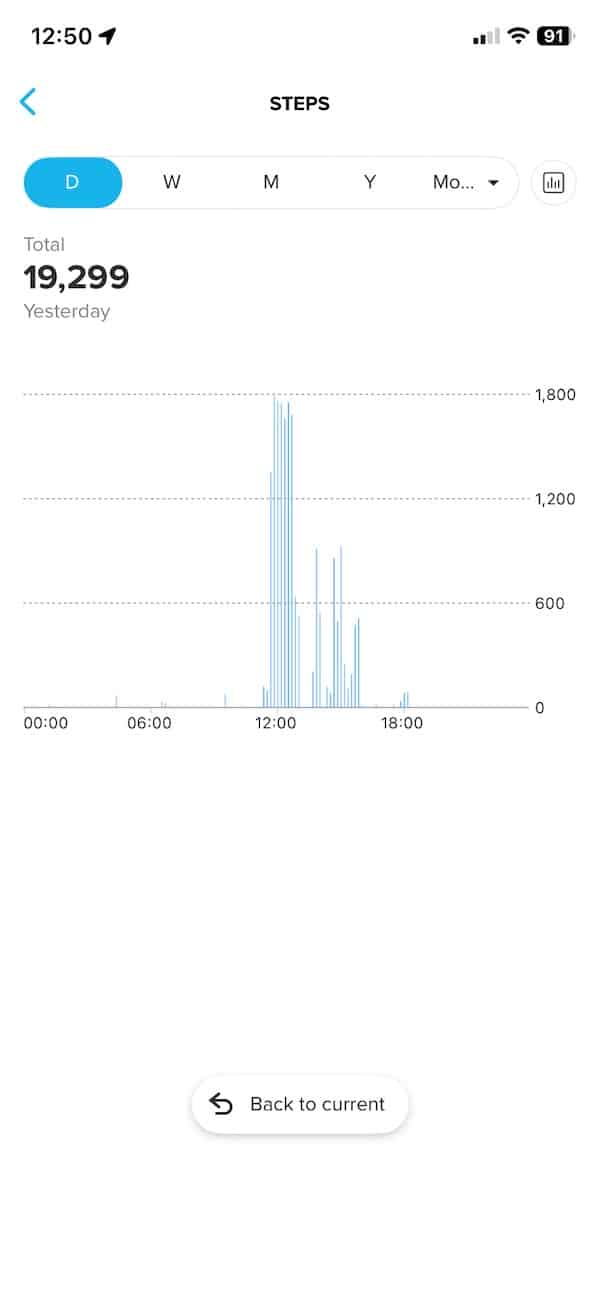Viewport: 600px width, 1299px height.
Task: Go back from the Steps screen
Action: tap(28, 102)
